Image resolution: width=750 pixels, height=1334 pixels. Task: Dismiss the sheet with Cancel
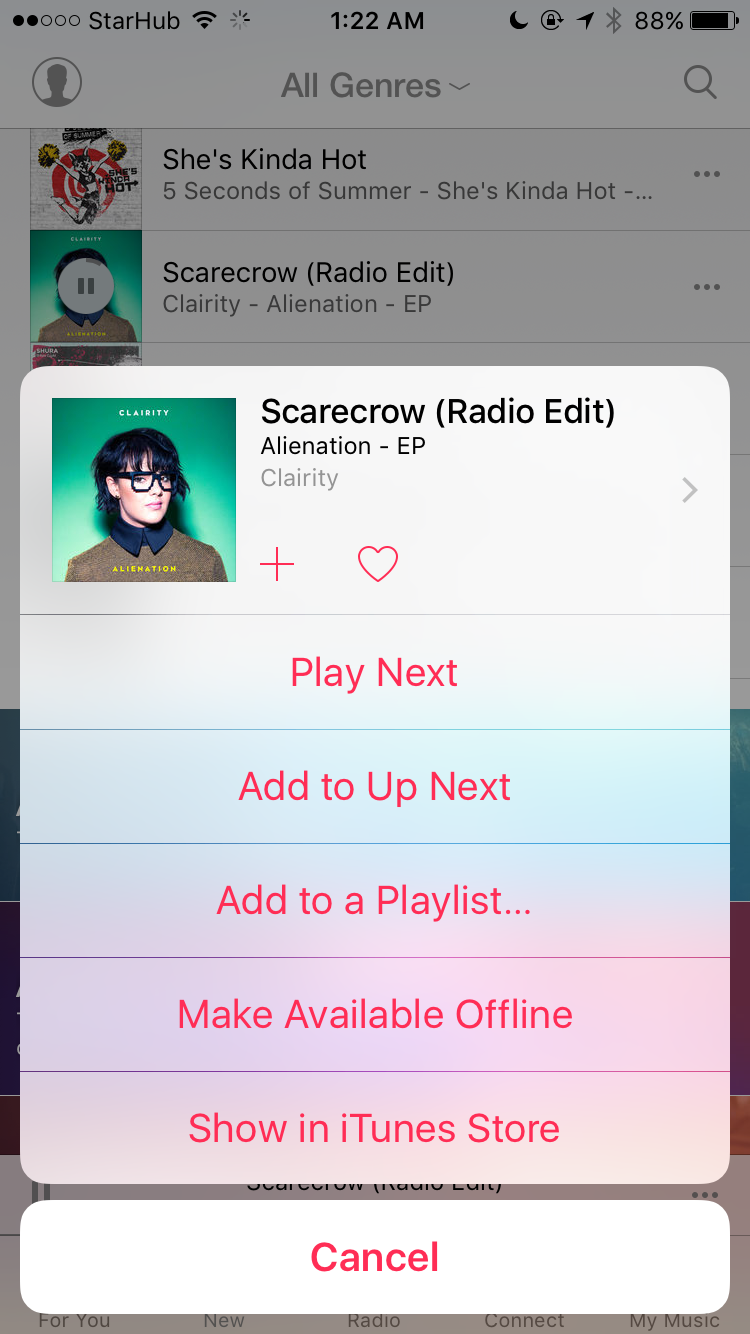[374, 1257]
